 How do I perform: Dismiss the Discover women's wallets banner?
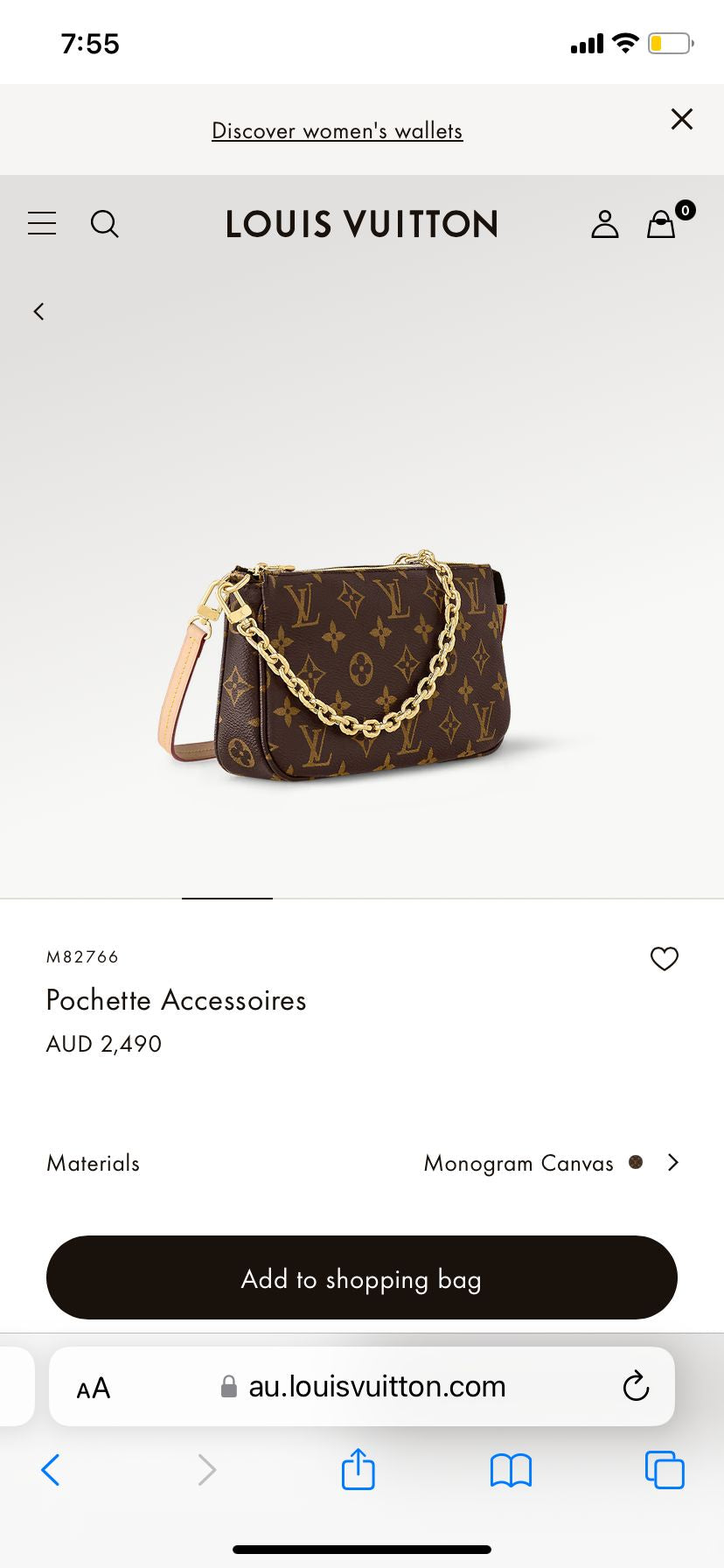coord(681,119)
